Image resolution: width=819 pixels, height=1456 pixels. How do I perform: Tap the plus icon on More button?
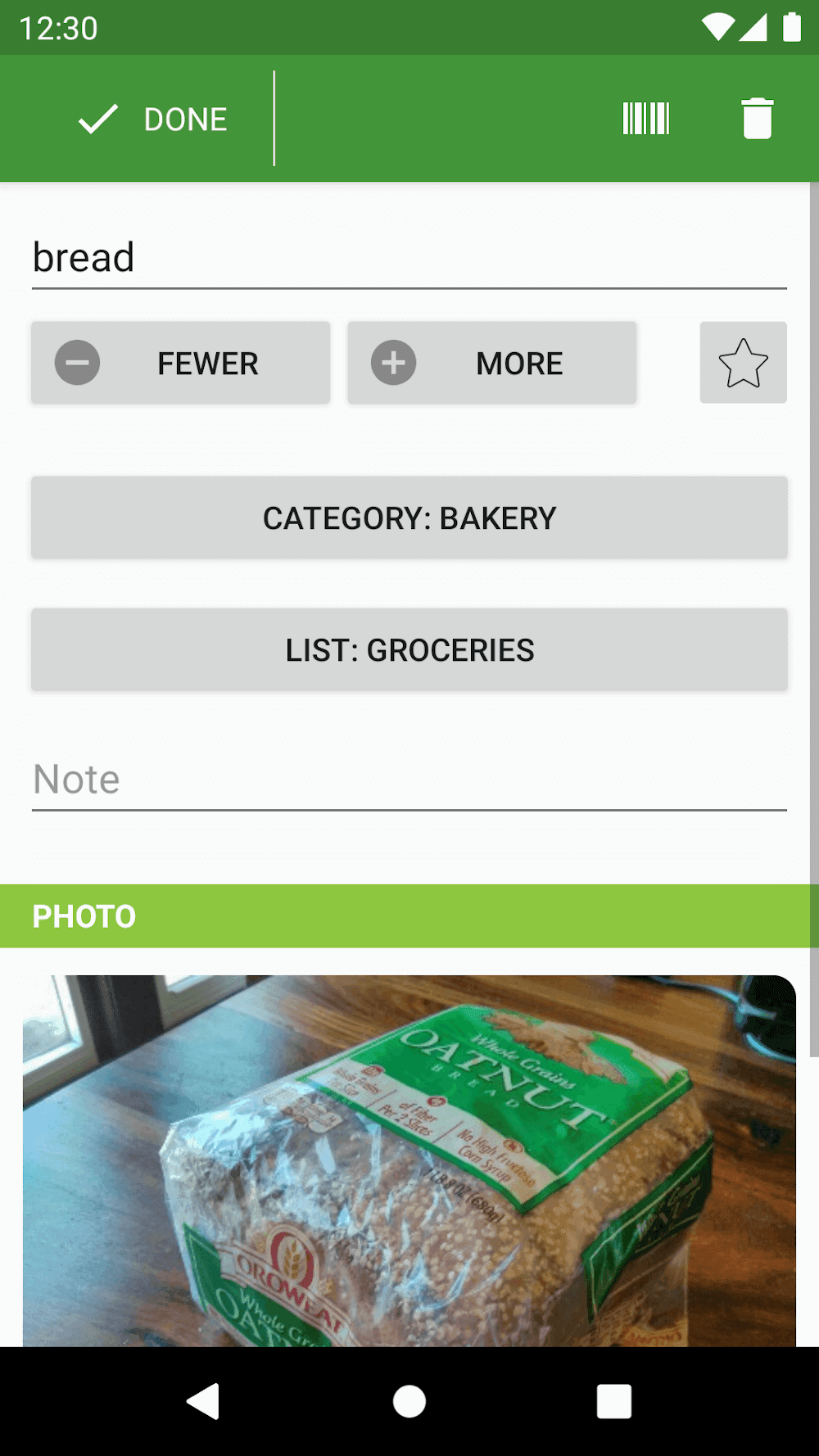pos(394,363)
